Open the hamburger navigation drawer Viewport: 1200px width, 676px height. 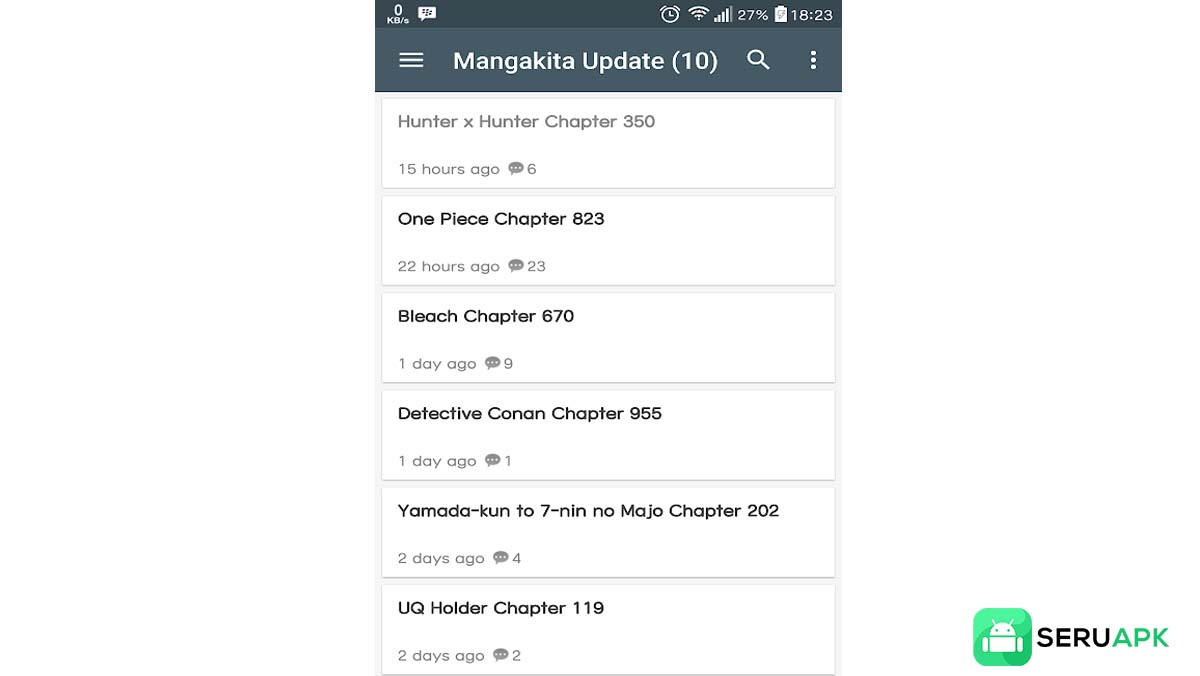411,60
